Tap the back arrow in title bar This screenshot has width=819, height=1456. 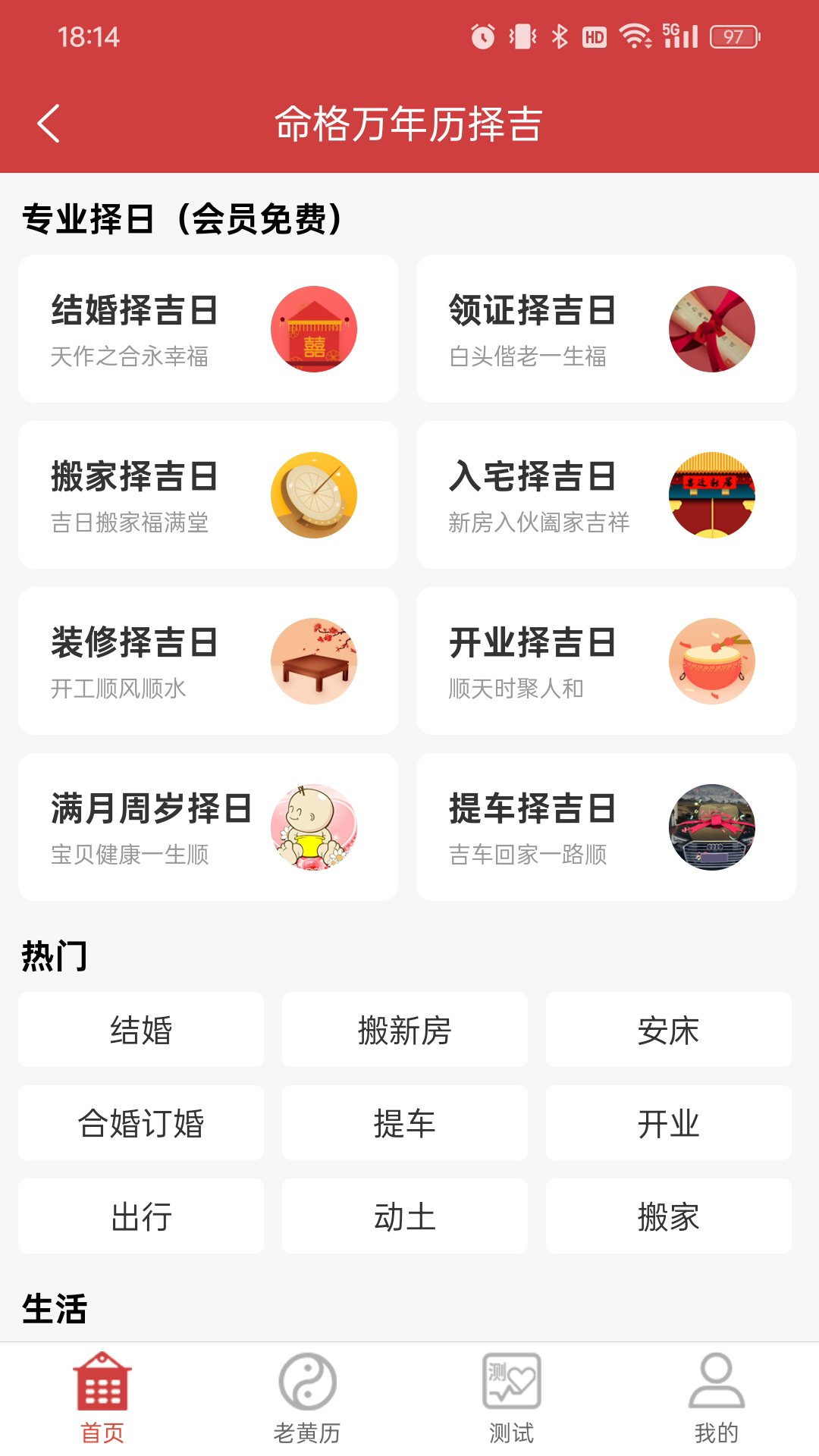(x=50, y=121)
